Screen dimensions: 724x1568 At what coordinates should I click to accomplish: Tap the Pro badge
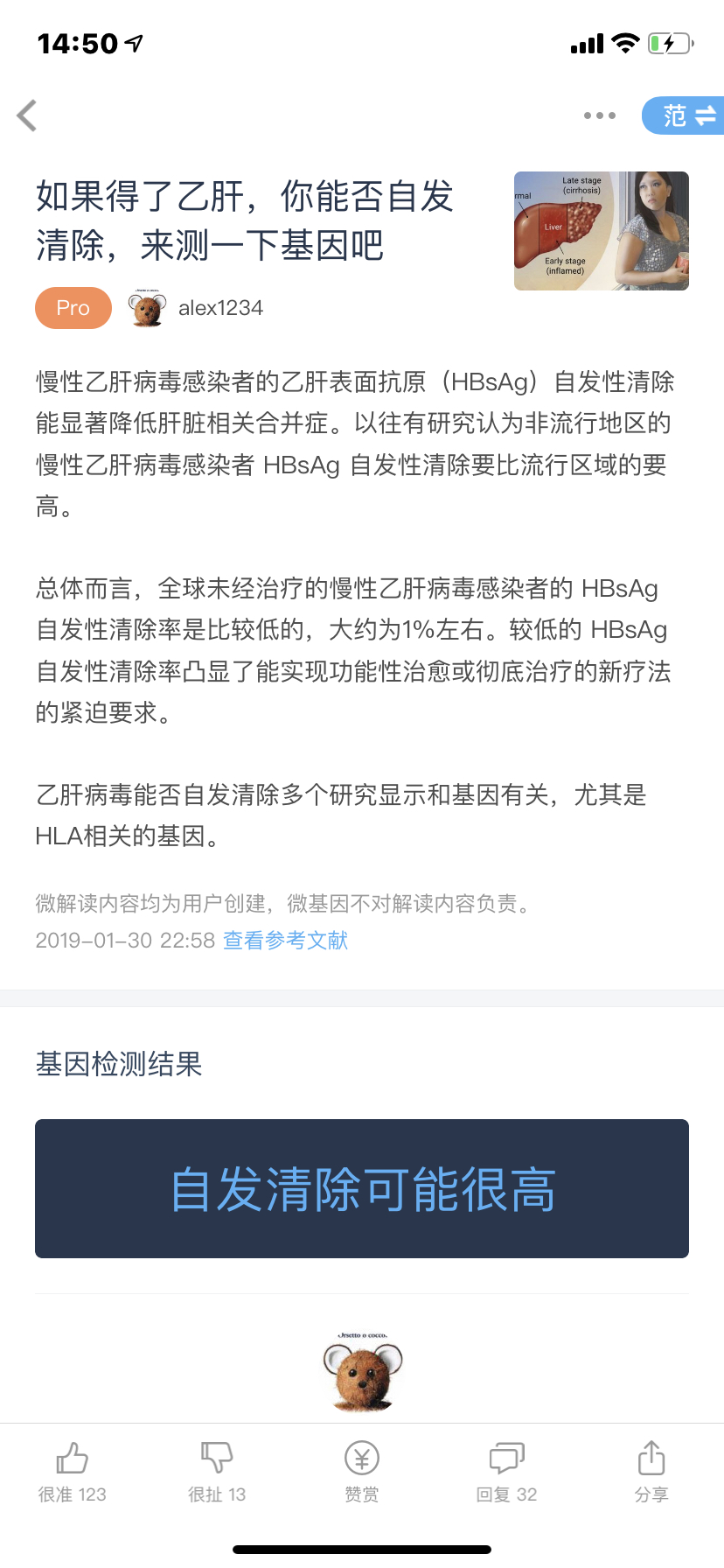coord(73,308)
